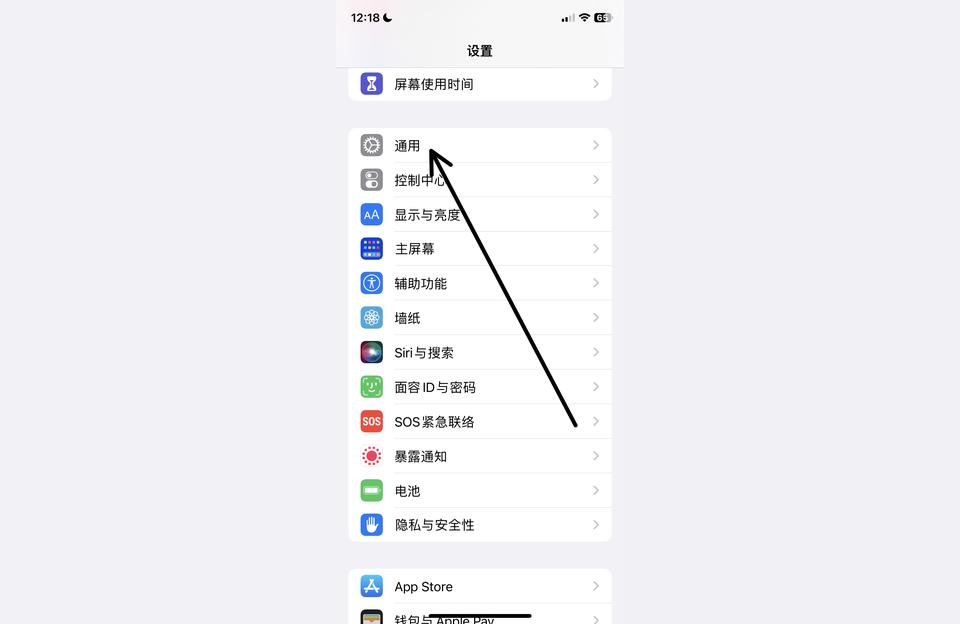This screenshot has height=624, width=960.
Task: Select the 暴露通知 row
Action: pyautogui.click(x=478, y=456)
